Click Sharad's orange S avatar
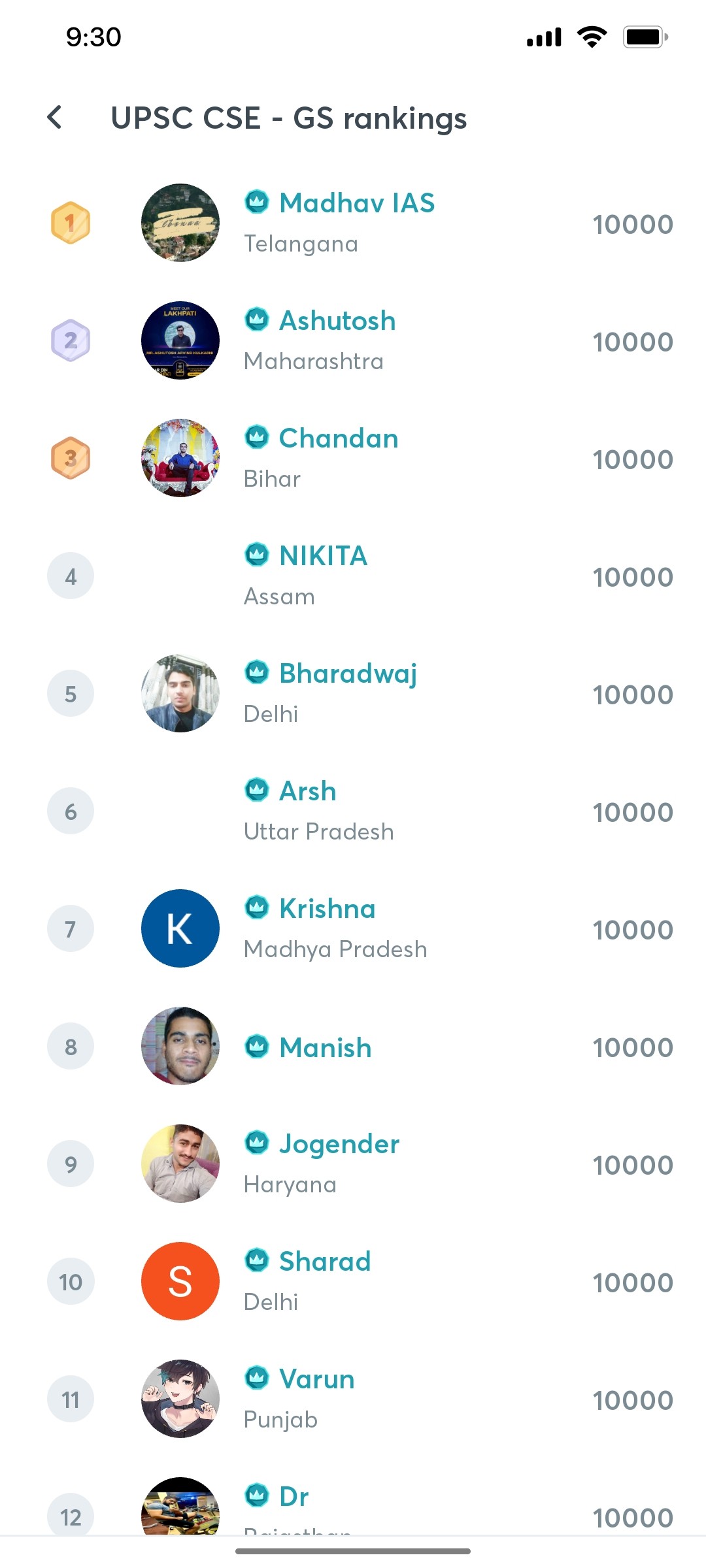Screen dimensions: 706x1568 (x=180, y=1281)
